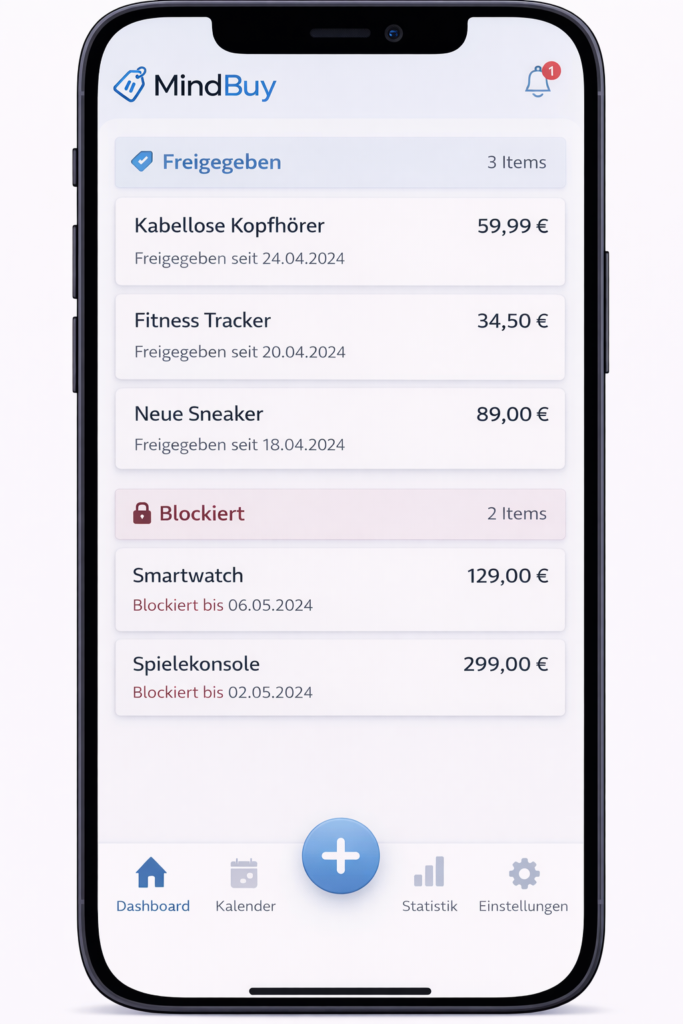View the Fitness Tracker item
Image resolution: width=683 pixels, height=1024 pixels.
pyautogui.click(x=340, y=336)
